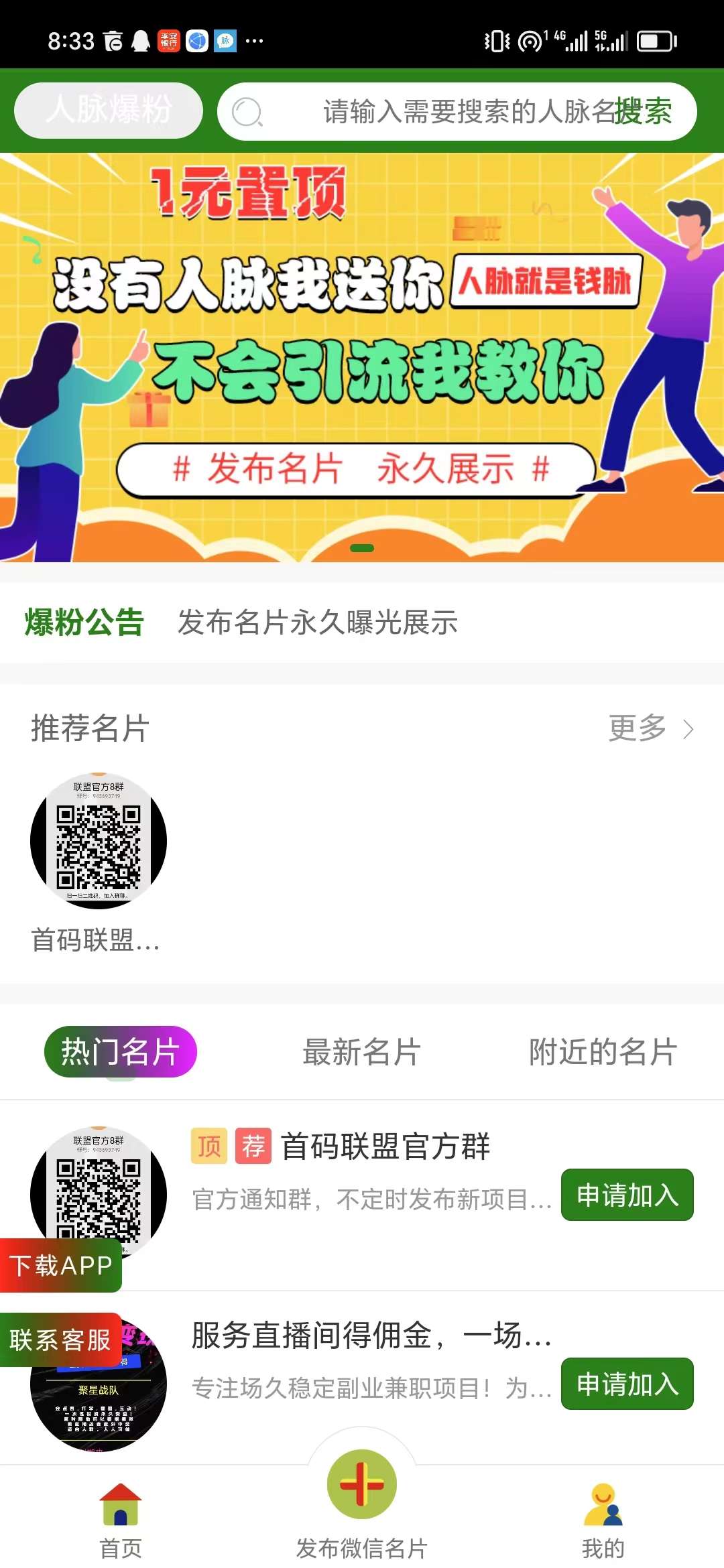Tap the green 搜索 button

644,111
